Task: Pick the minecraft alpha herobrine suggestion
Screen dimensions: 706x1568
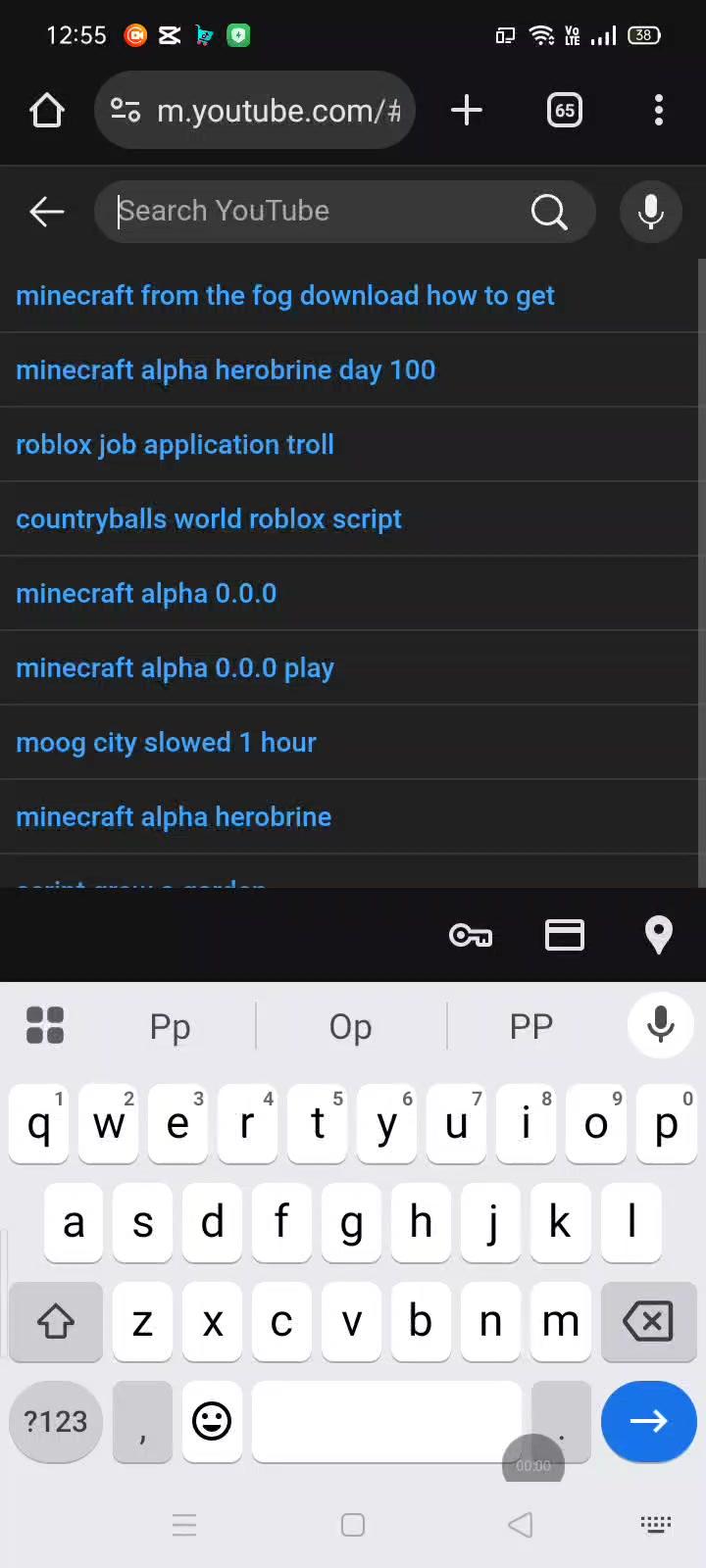Action: click(x=174, y=816)
